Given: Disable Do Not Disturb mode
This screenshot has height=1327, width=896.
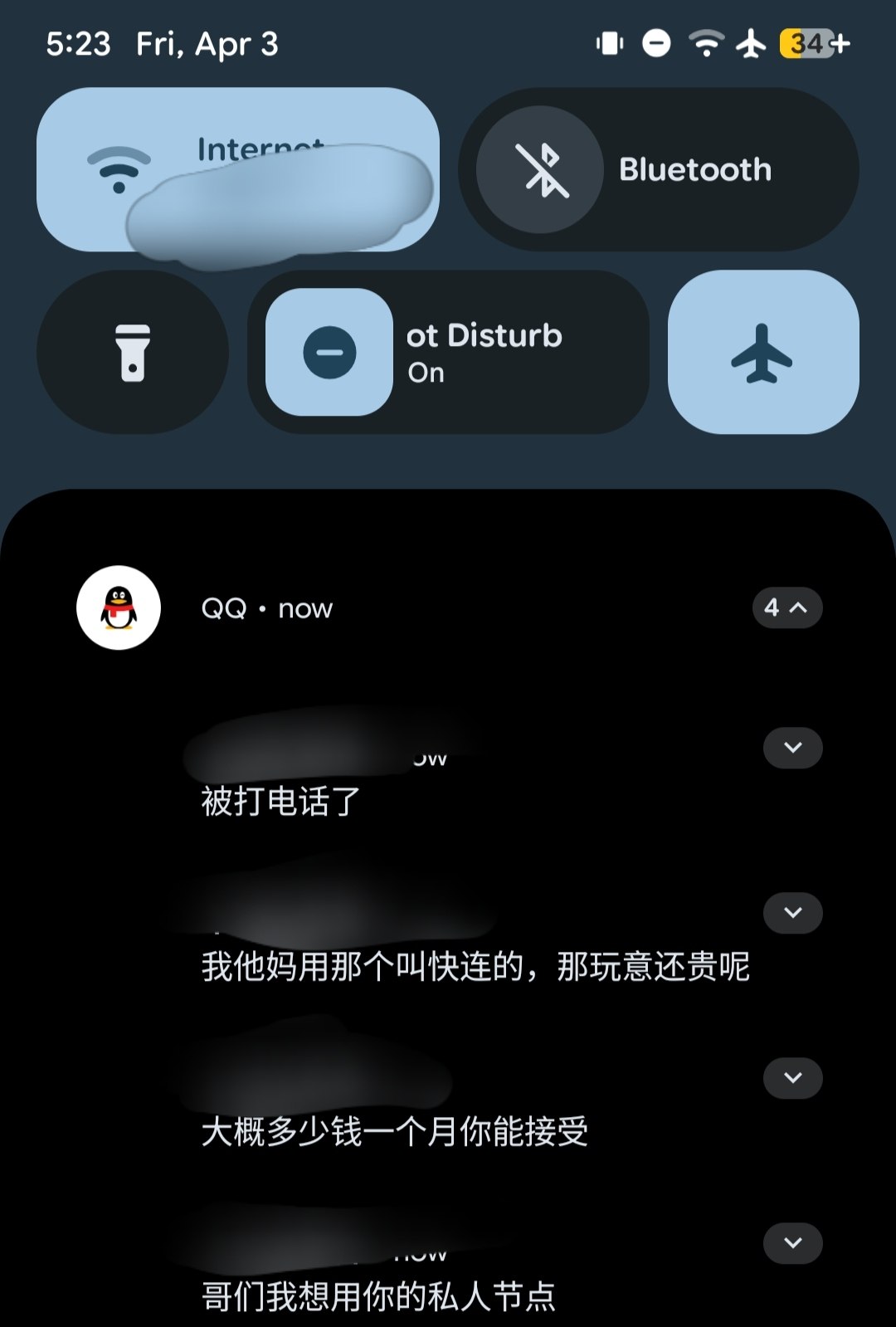Looking at the screenshot, I should (329, 352).
